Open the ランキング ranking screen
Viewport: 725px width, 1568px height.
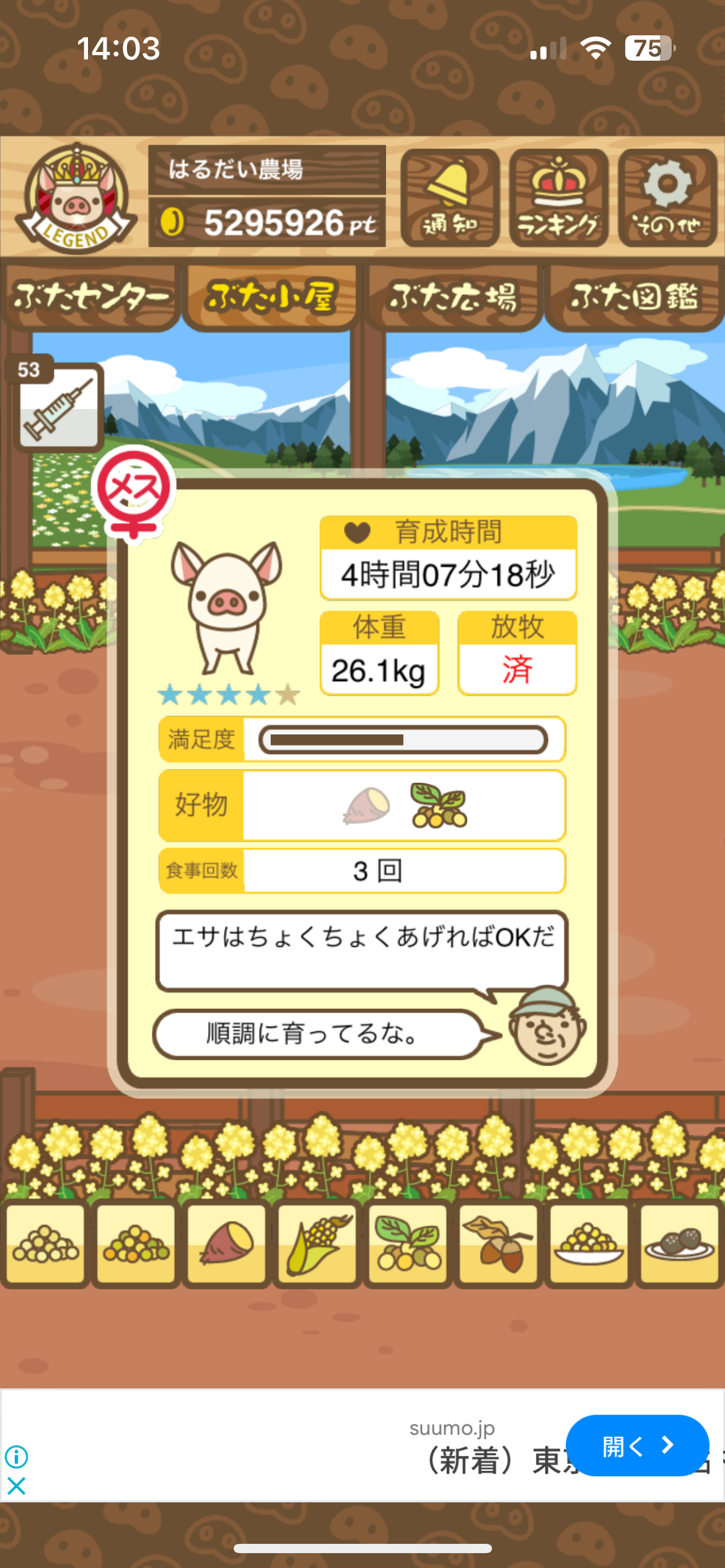(558, 198)
